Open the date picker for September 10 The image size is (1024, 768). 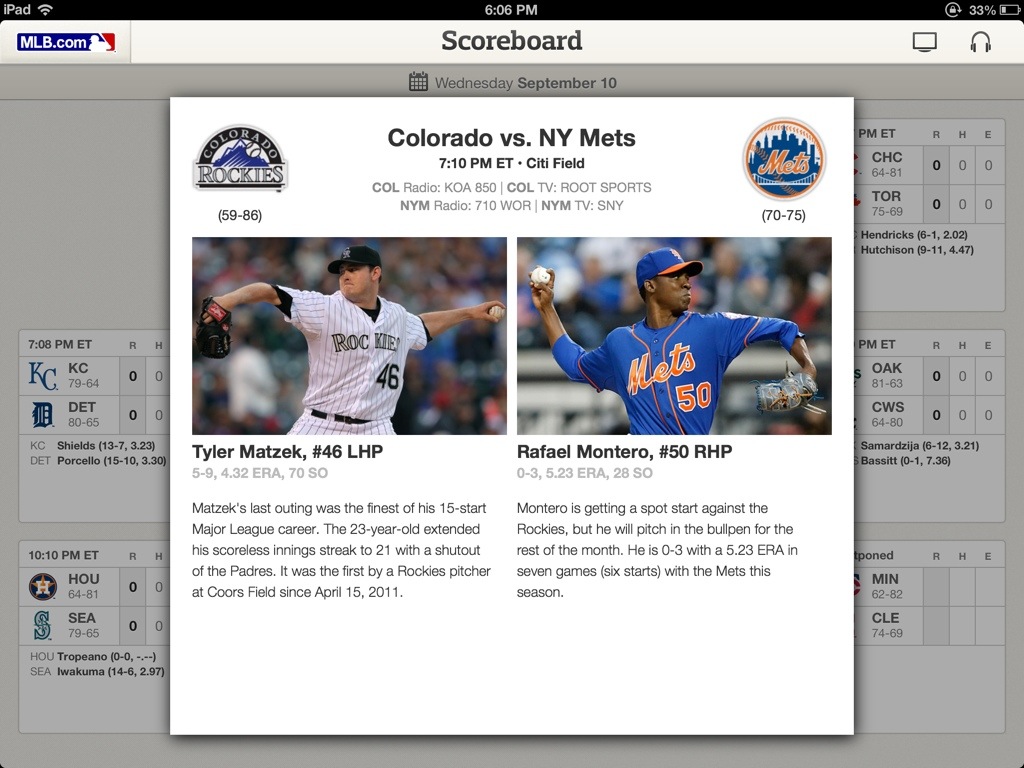point(512,83)
